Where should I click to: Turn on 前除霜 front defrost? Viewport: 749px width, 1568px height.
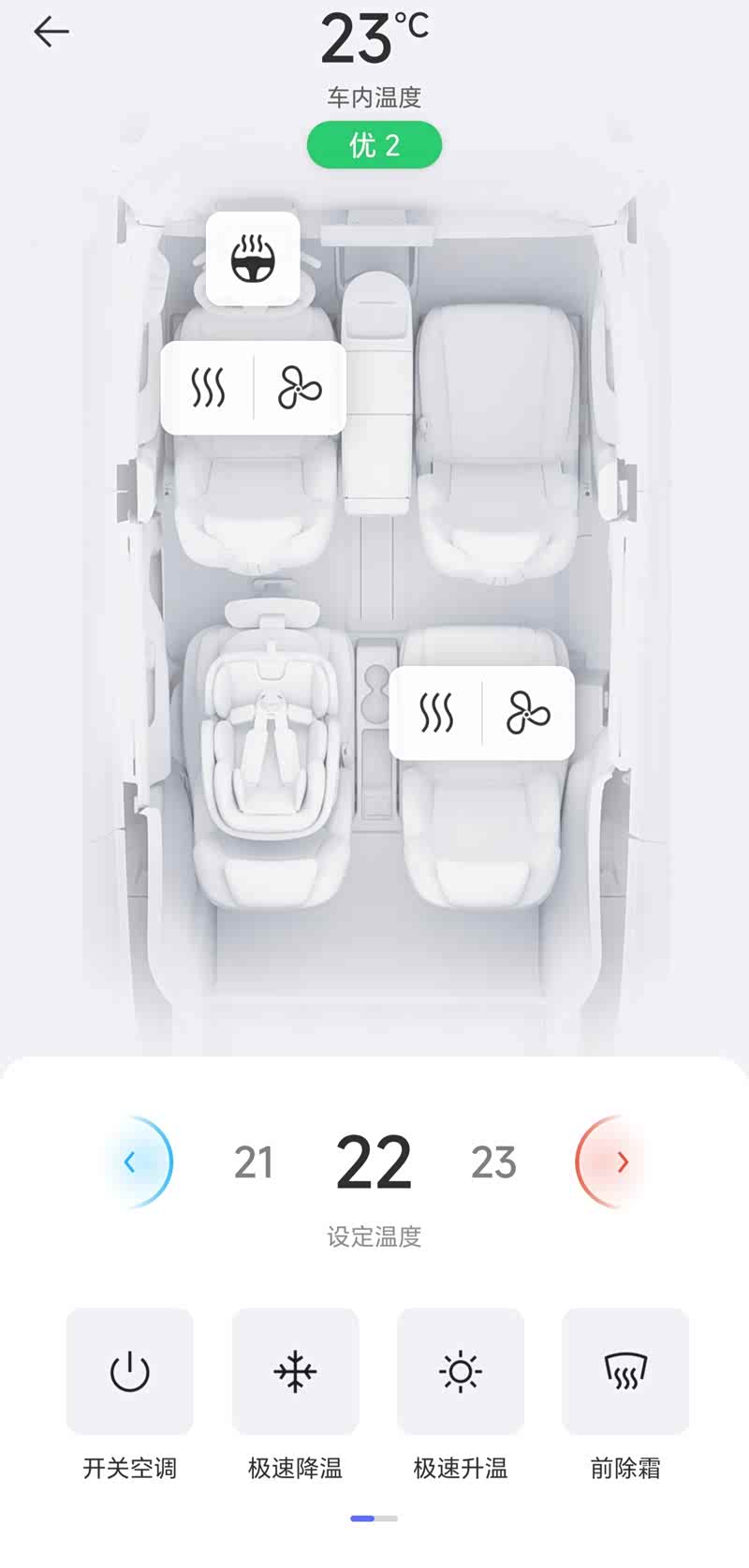(x=625, y=1371)
